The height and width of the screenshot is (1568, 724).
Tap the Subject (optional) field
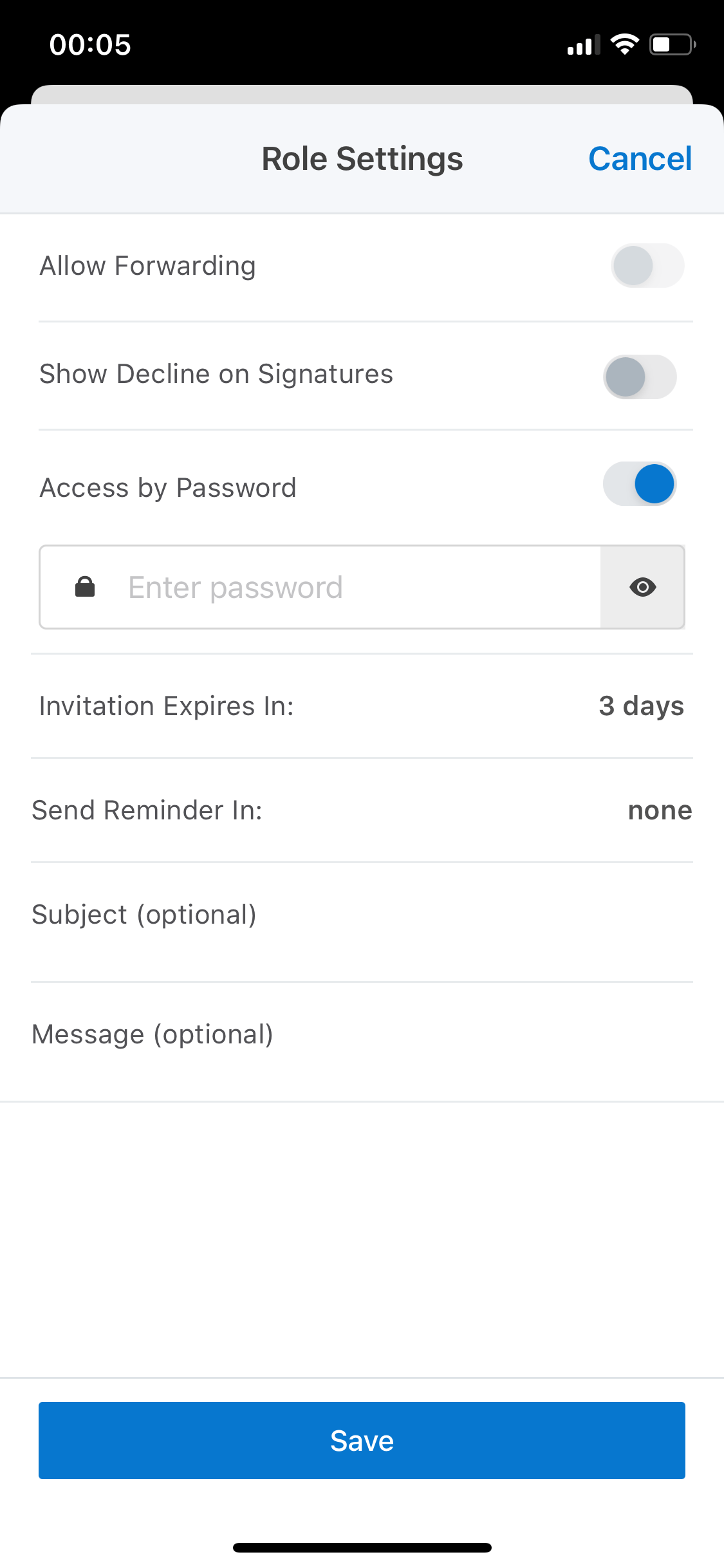pos(360,915)
